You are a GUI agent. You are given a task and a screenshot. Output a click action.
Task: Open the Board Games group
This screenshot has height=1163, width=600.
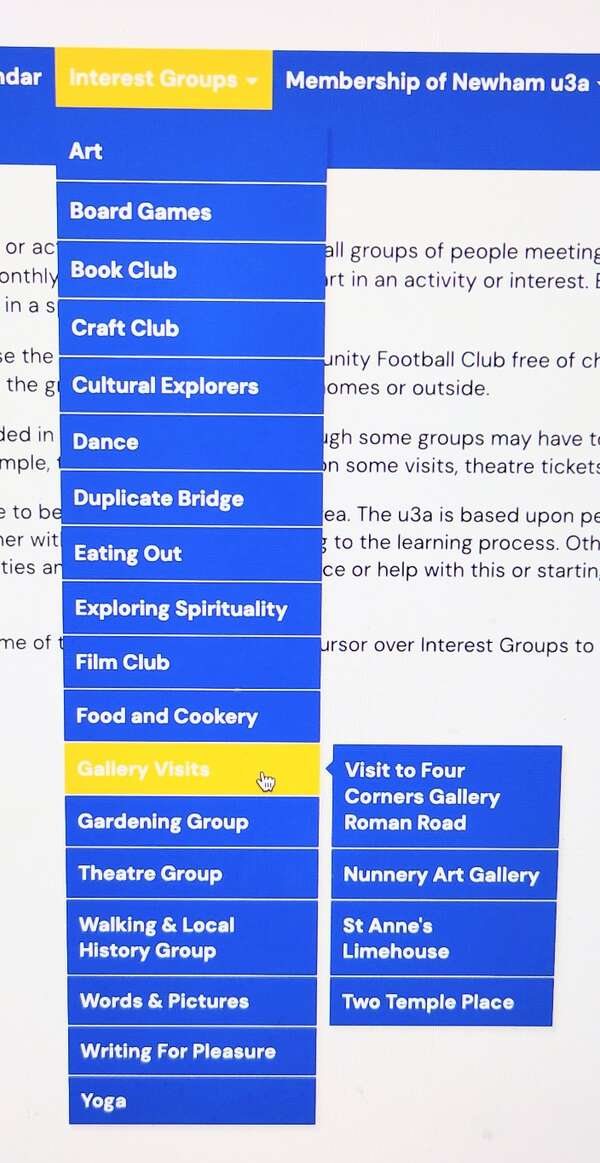(x=191, y=212)
